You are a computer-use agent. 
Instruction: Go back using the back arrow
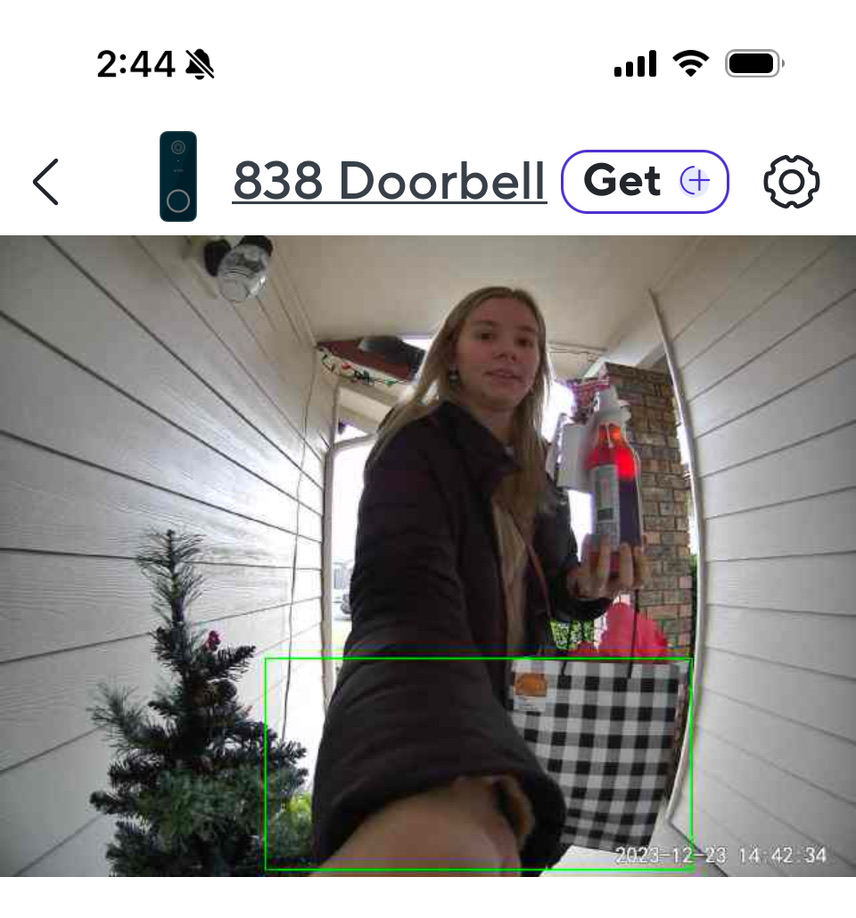[x=46, y=181]
